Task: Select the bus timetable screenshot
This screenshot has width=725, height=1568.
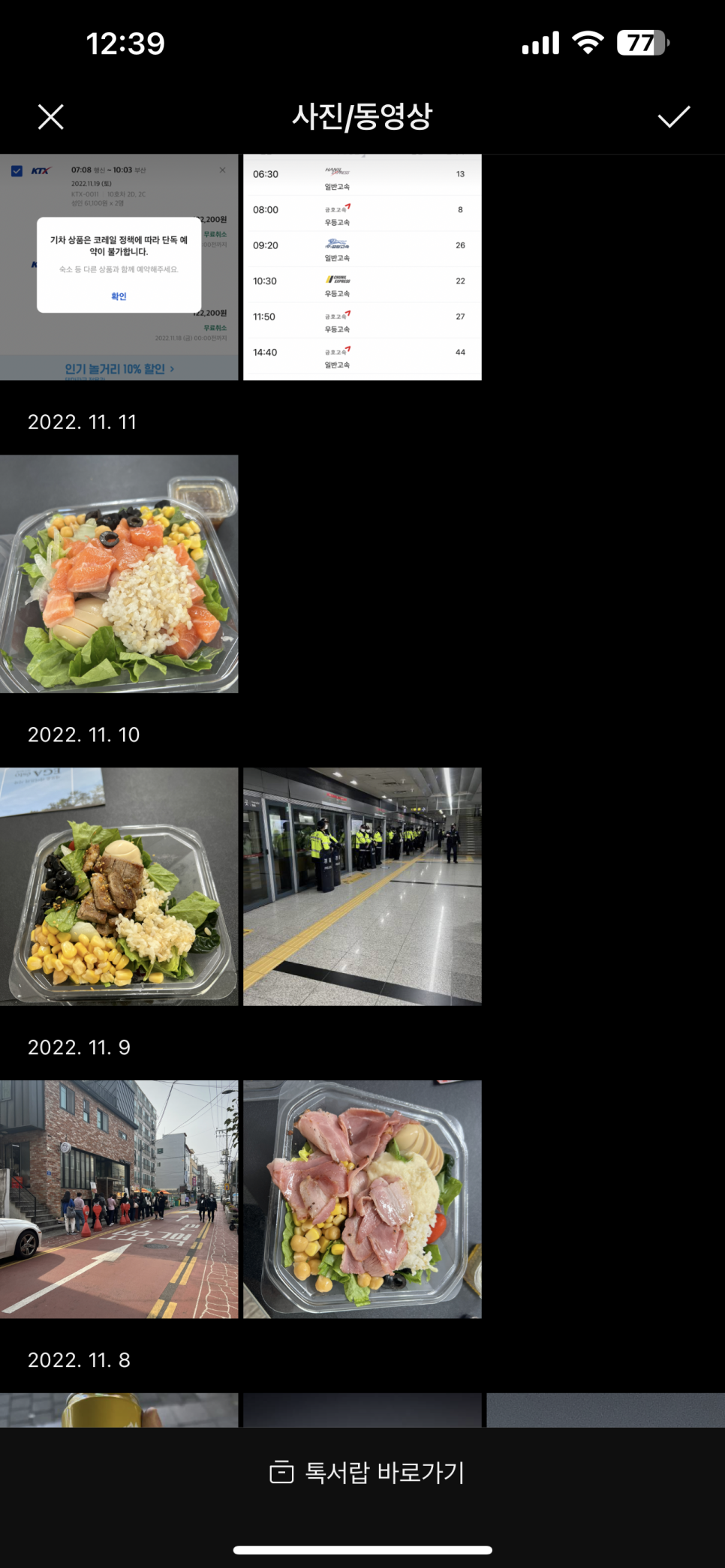Action: [362, 267]
